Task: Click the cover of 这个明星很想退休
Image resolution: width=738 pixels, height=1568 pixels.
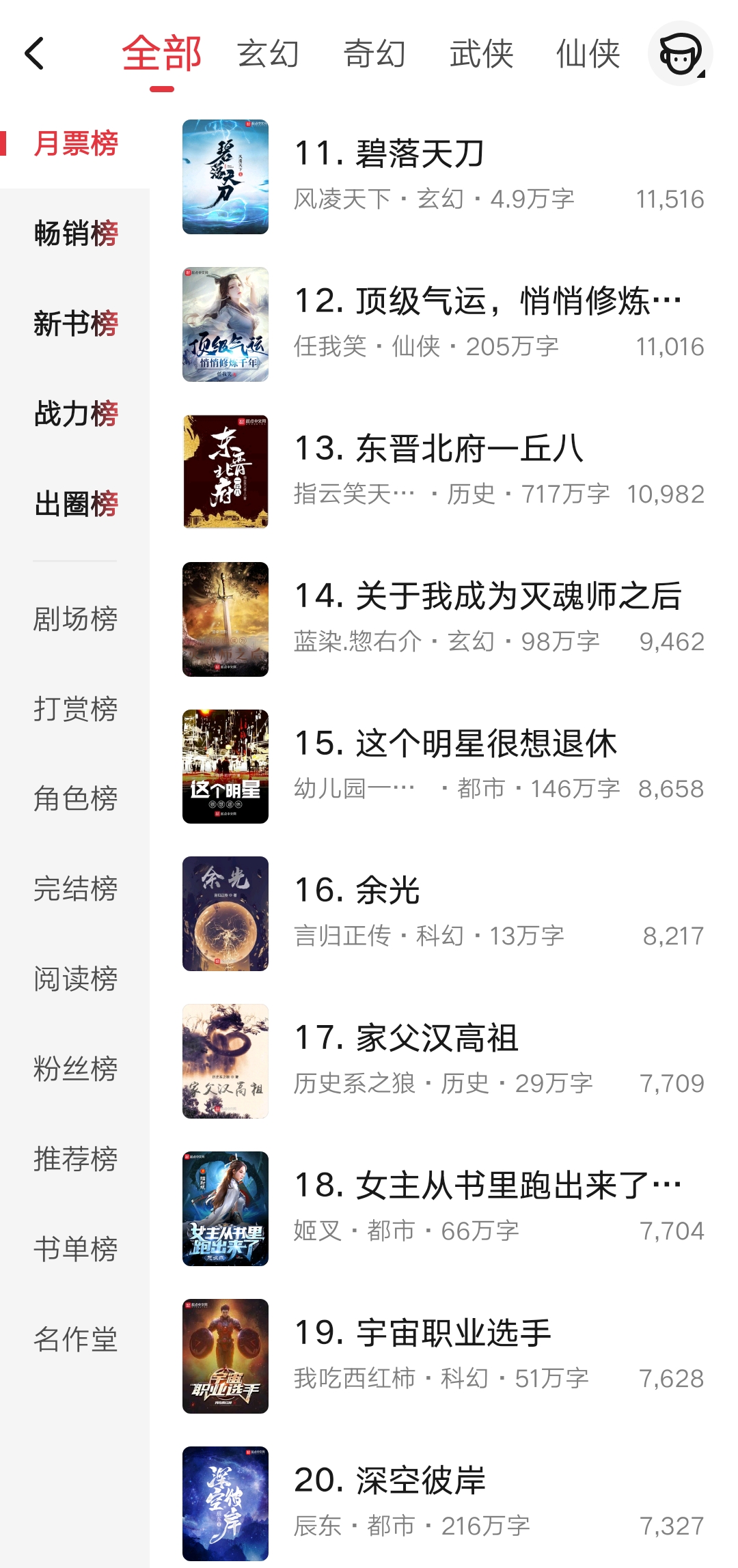Action: coord(227,766)
